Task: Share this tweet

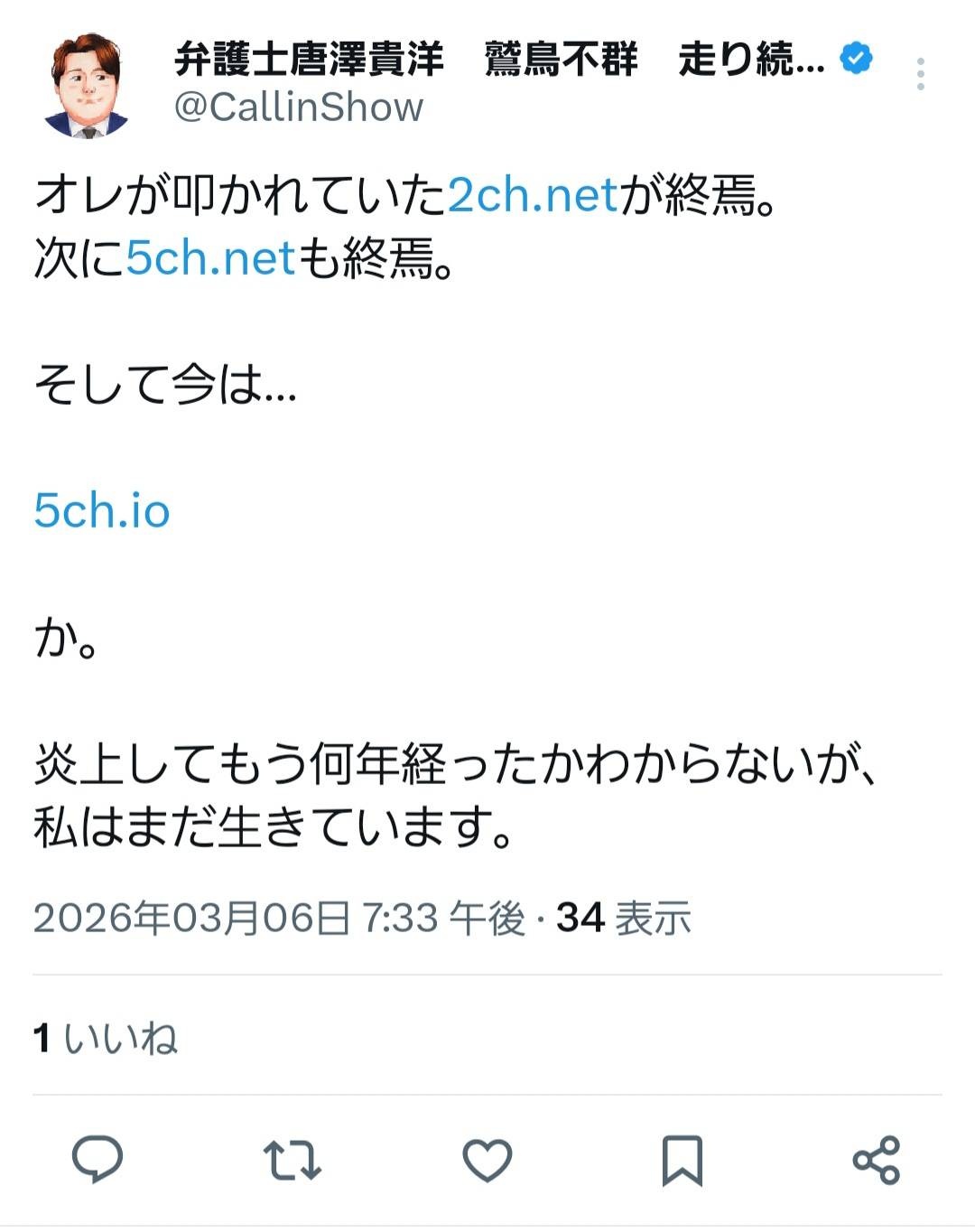Action: pos(876,1160)
